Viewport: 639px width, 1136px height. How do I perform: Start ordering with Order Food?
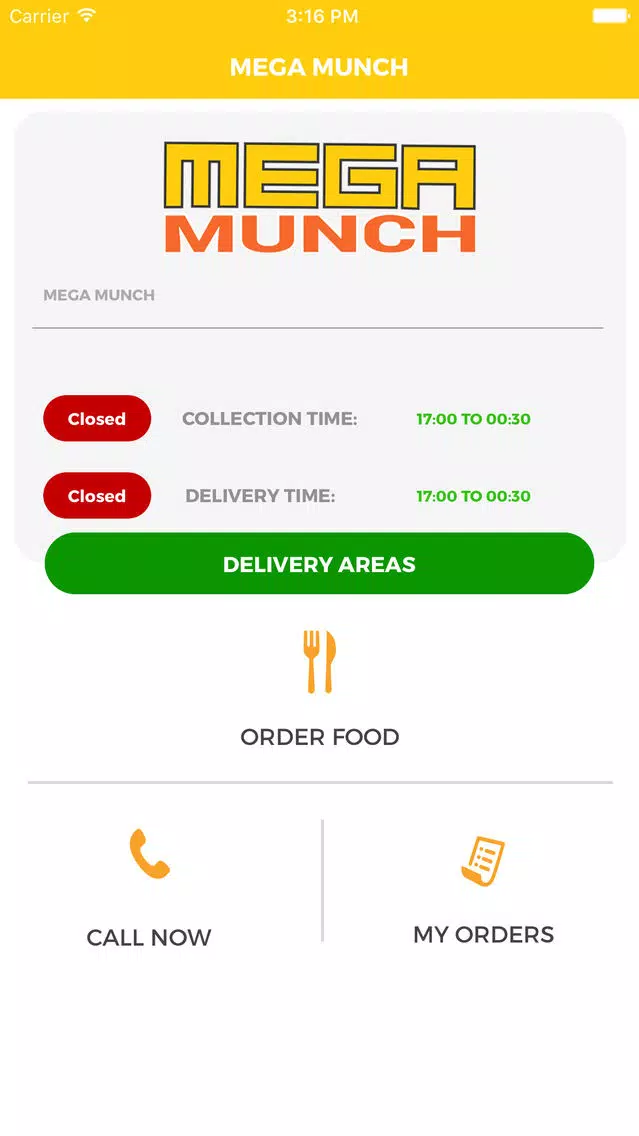pos(320,690)
